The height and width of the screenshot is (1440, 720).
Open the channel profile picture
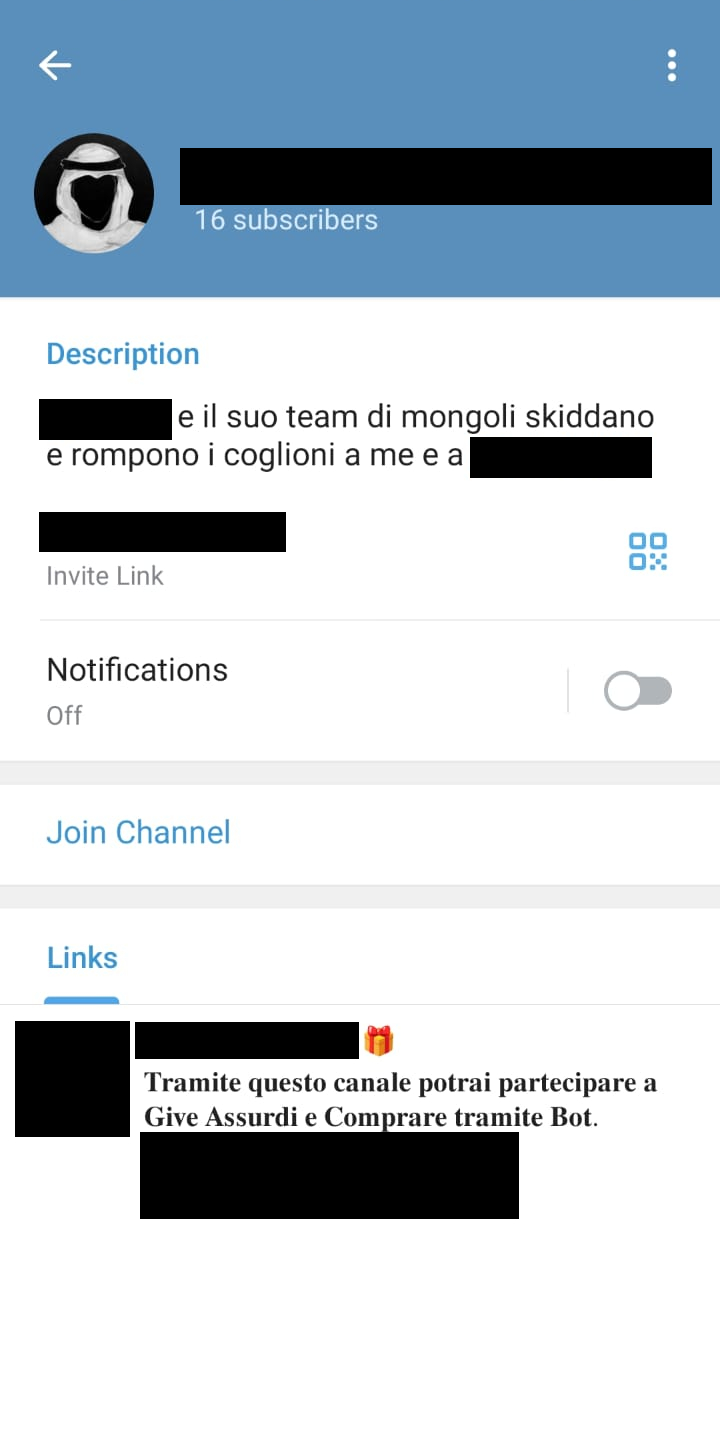click(94, 193)
